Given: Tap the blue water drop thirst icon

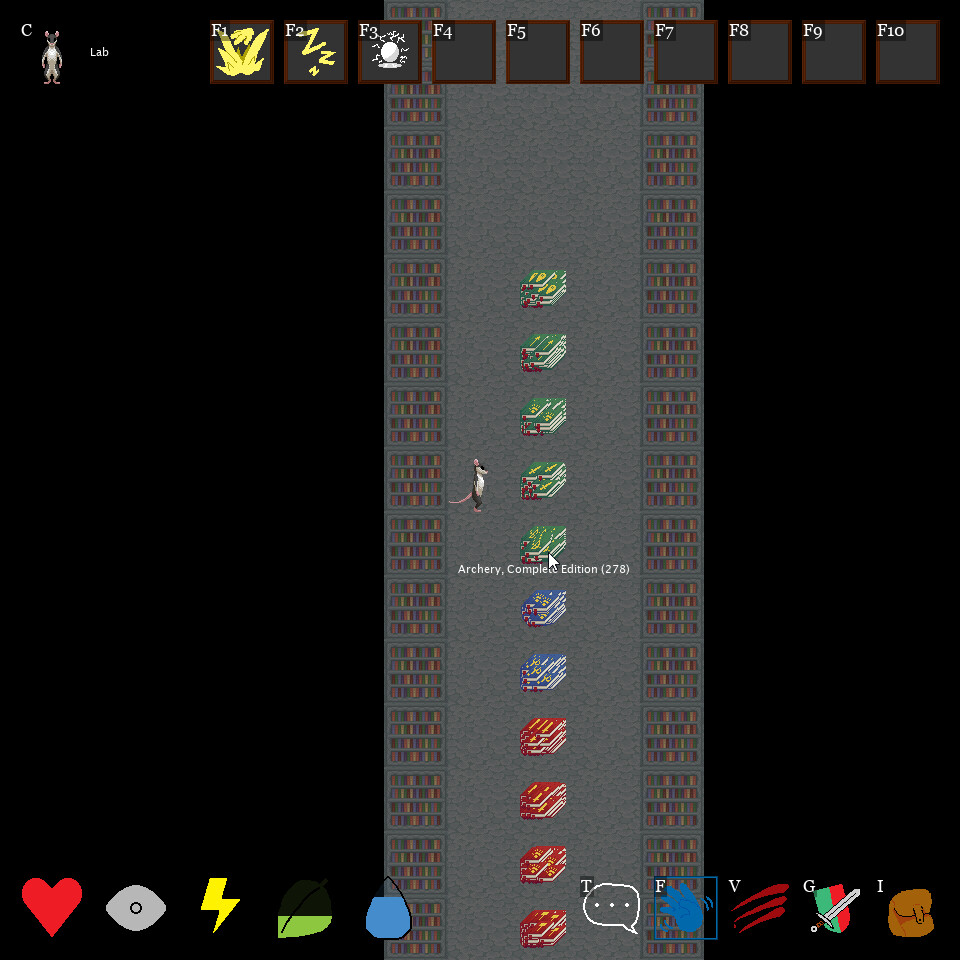Looking at the screenshot, I should click(389, 910).
